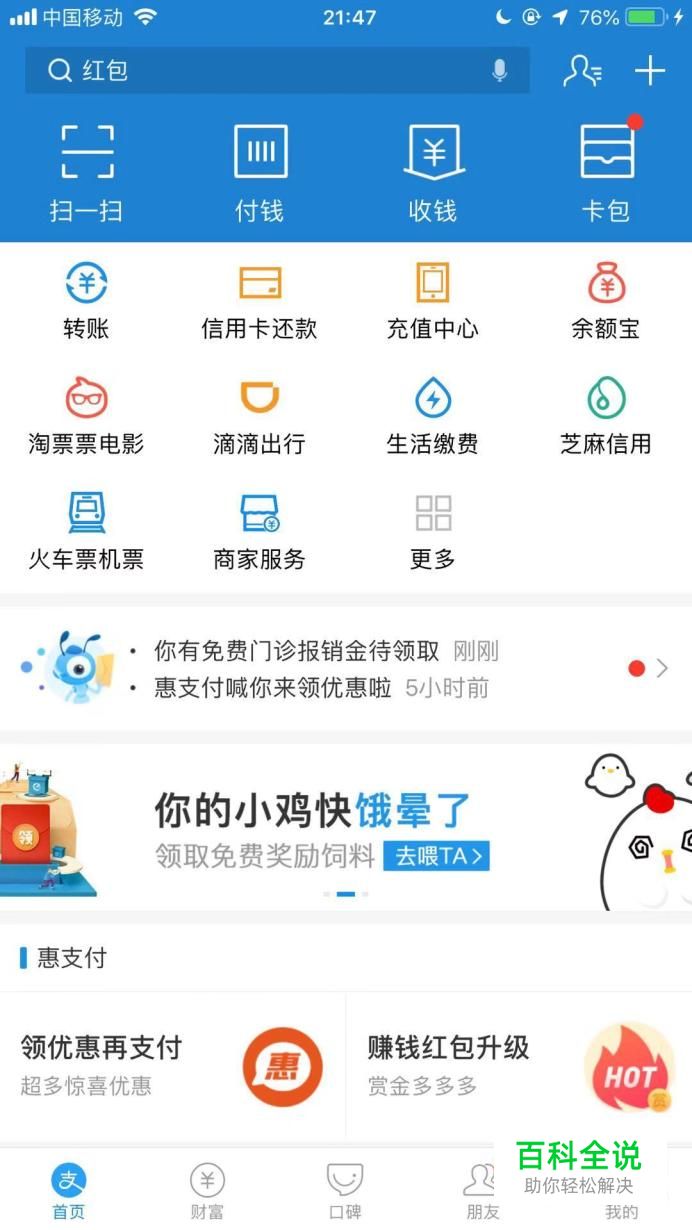The width and height of the screenshot is (692, 1230).
Task: Open 收钱 to receive money
Action: pyautogui.click(x=433, y=172)
